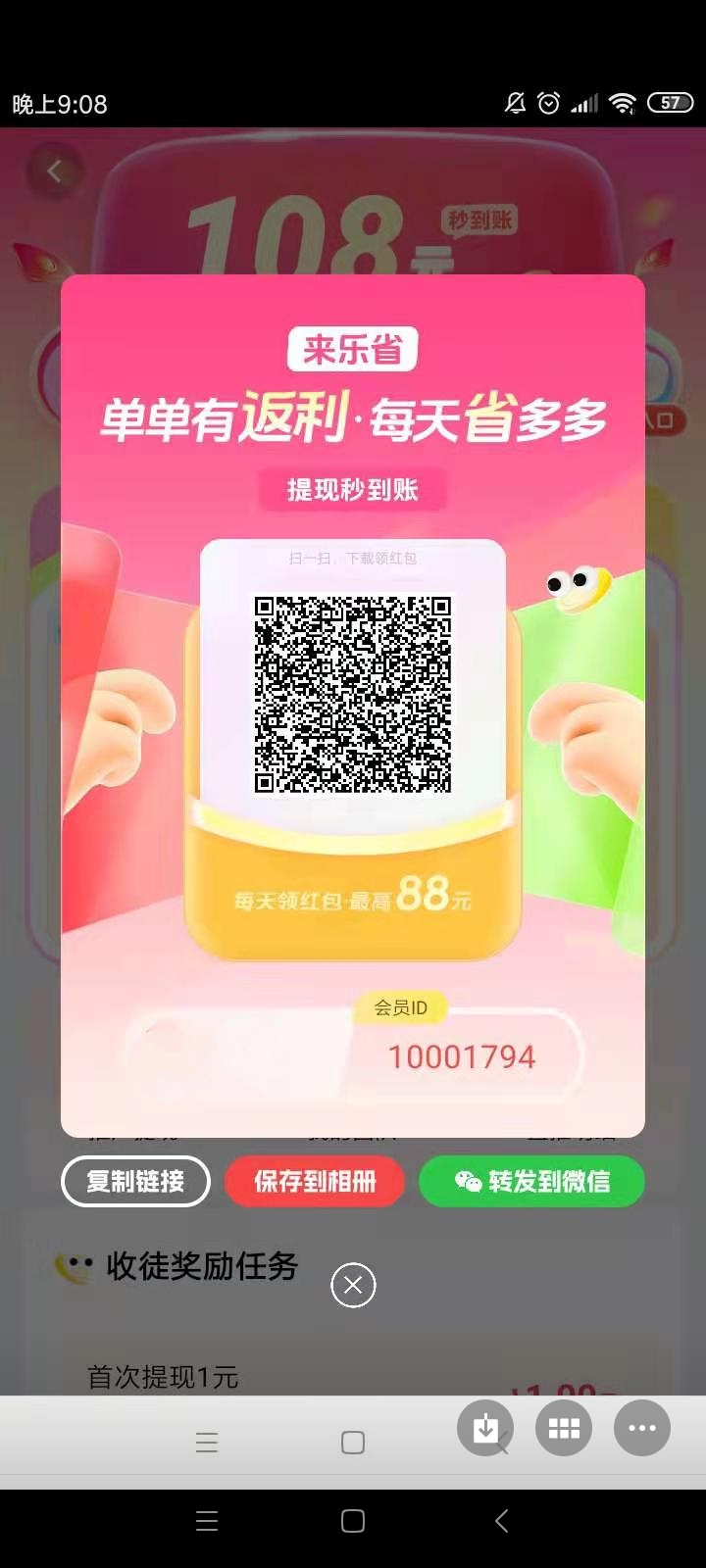This screenshot has height=1568, width=706.
Task: Tap the 复制链接 button
Action: point(135,1181)
